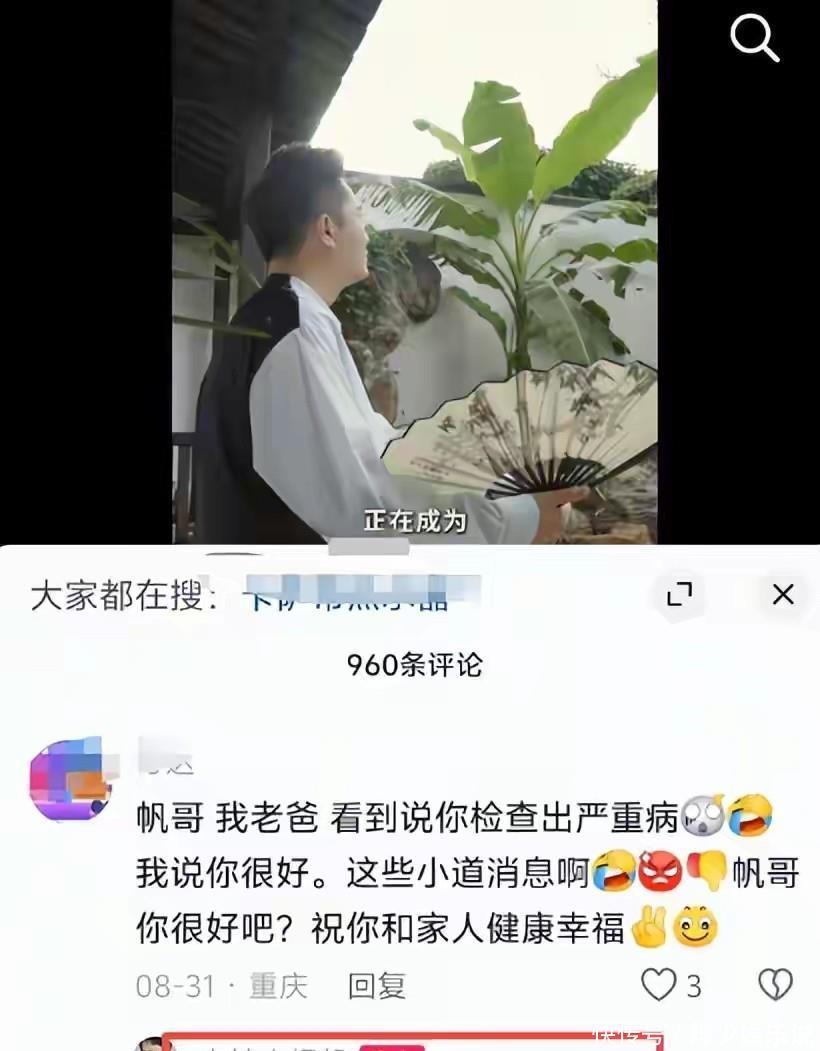The width and height of the screenshot is (820, 1051).
Task: Open search with the magnifier icon
Action: (755, 38)
